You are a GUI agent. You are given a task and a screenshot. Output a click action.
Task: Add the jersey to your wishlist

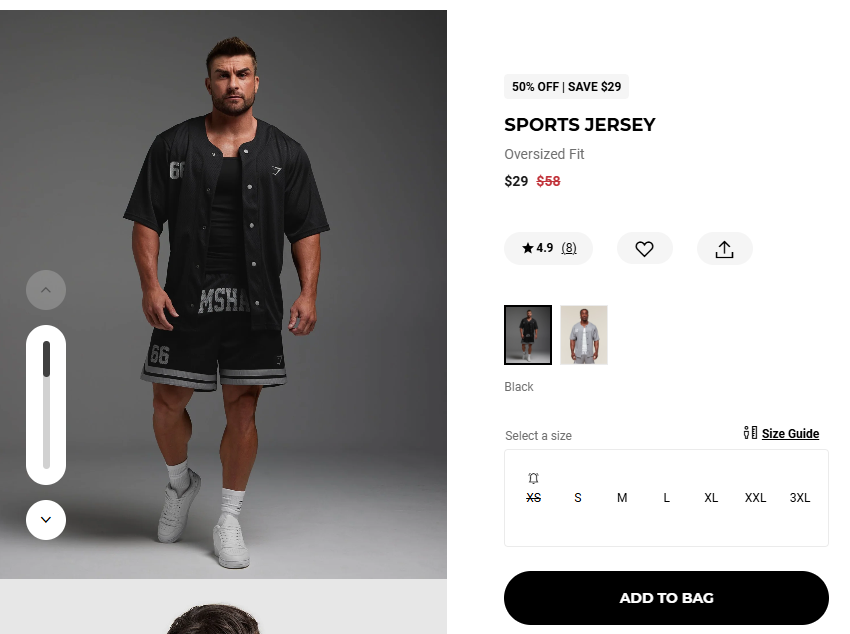pos(644,249)
